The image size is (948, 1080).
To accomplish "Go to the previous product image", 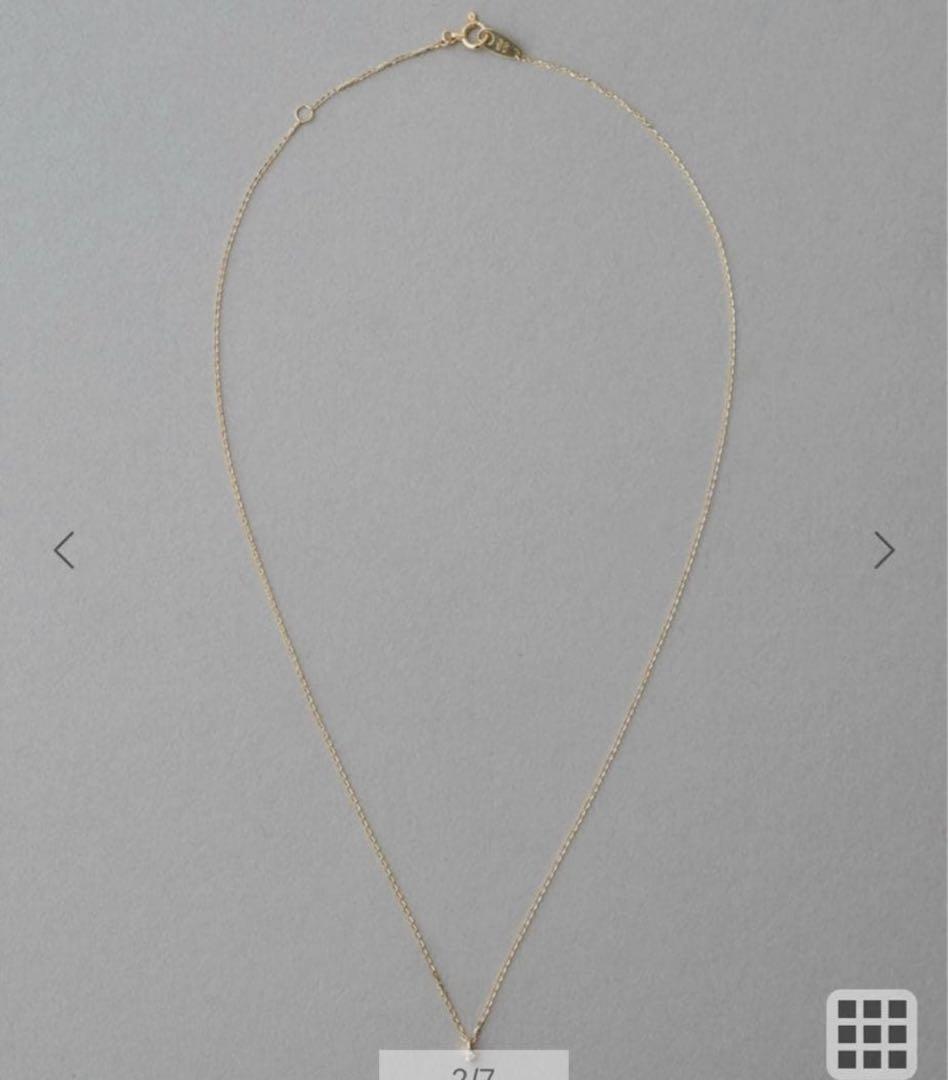I will click(64, 550).
